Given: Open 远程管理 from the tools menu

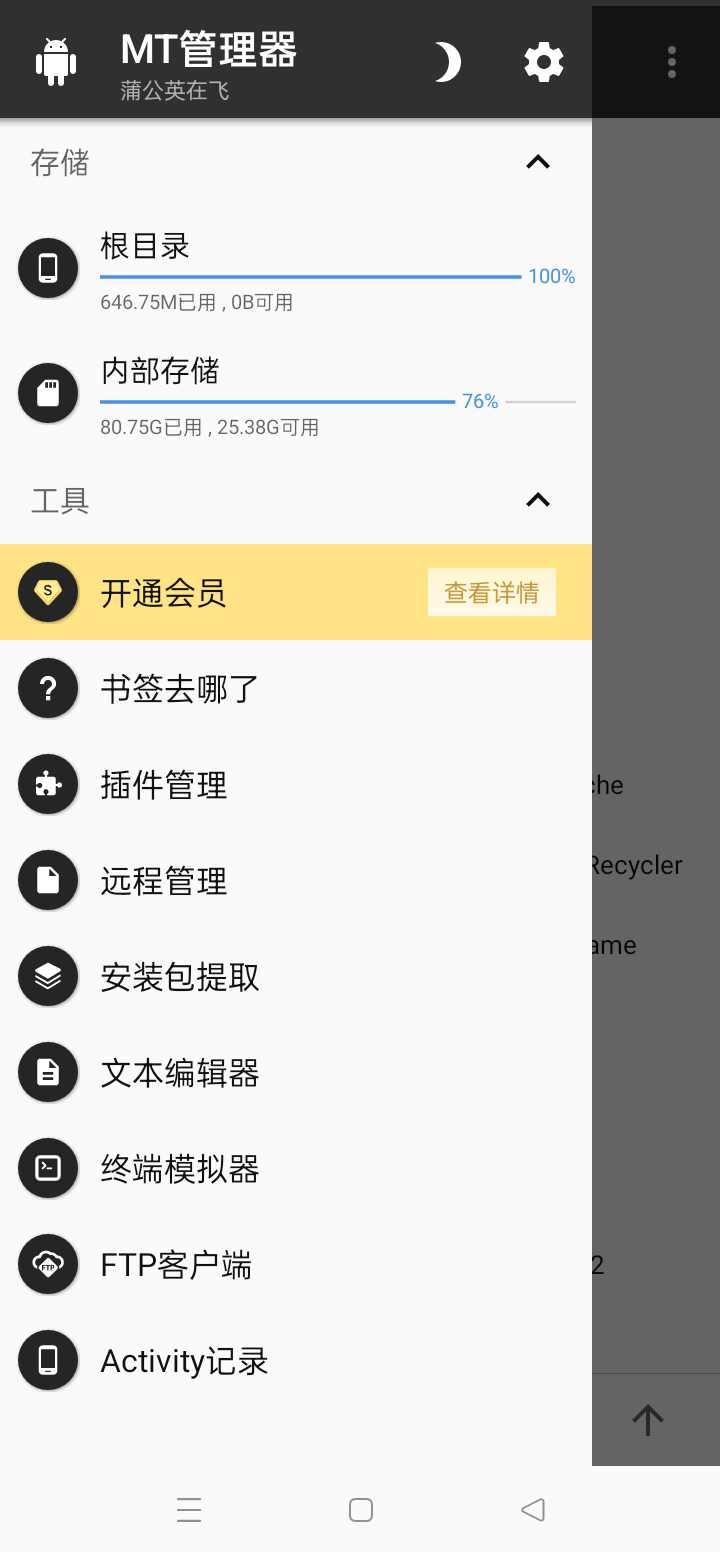Looking at the screenshot, I should pos(163,880).
